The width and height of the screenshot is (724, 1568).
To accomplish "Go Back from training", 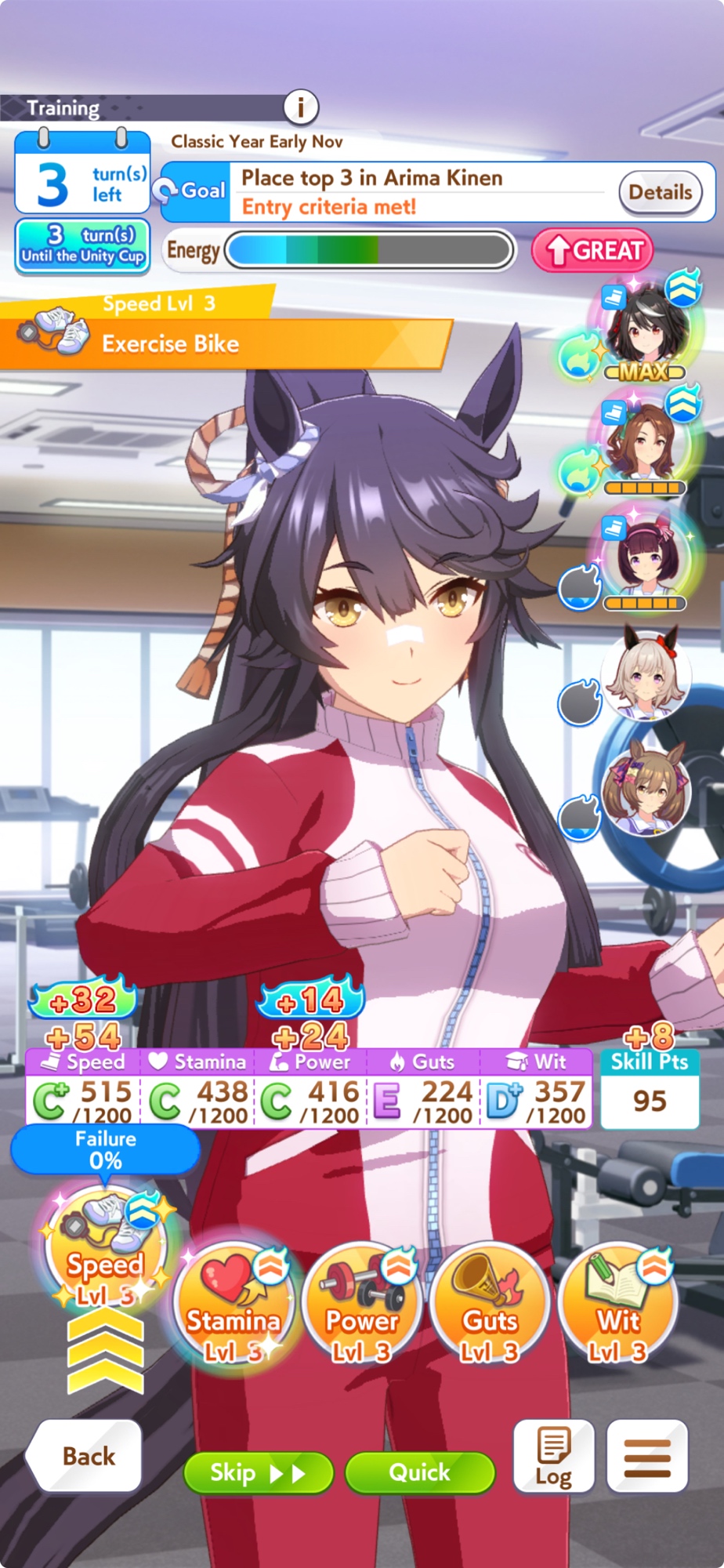I will point(86,1456).
